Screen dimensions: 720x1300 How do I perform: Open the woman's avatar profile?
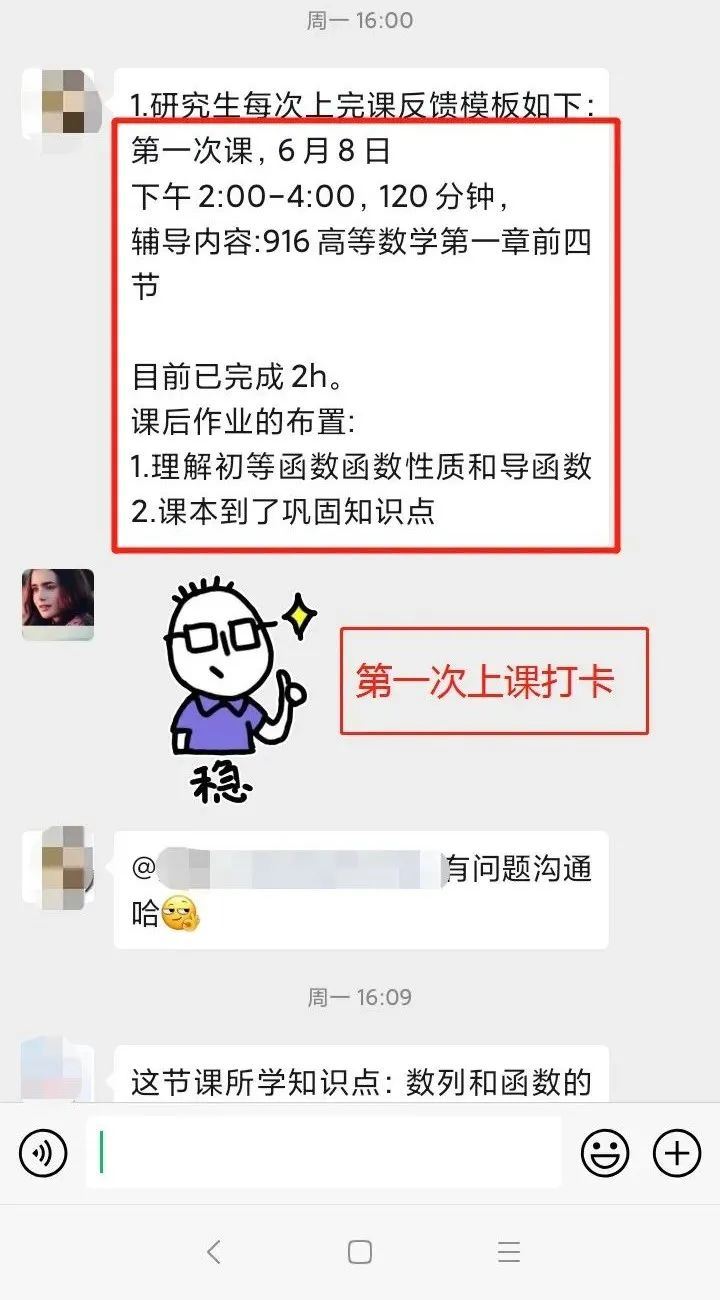pos(58,605)
